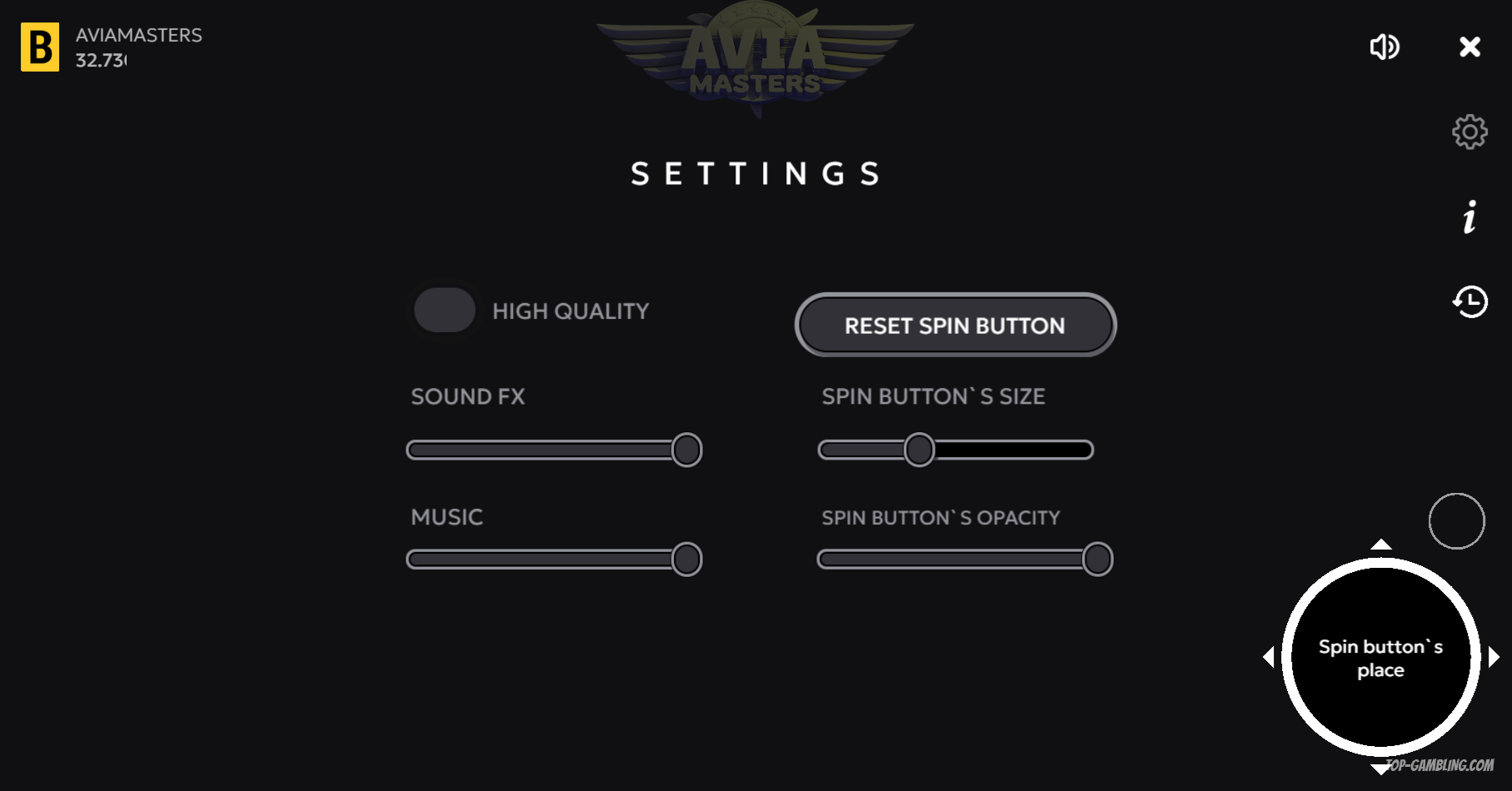Move spin button place right

coord(1494,657)
